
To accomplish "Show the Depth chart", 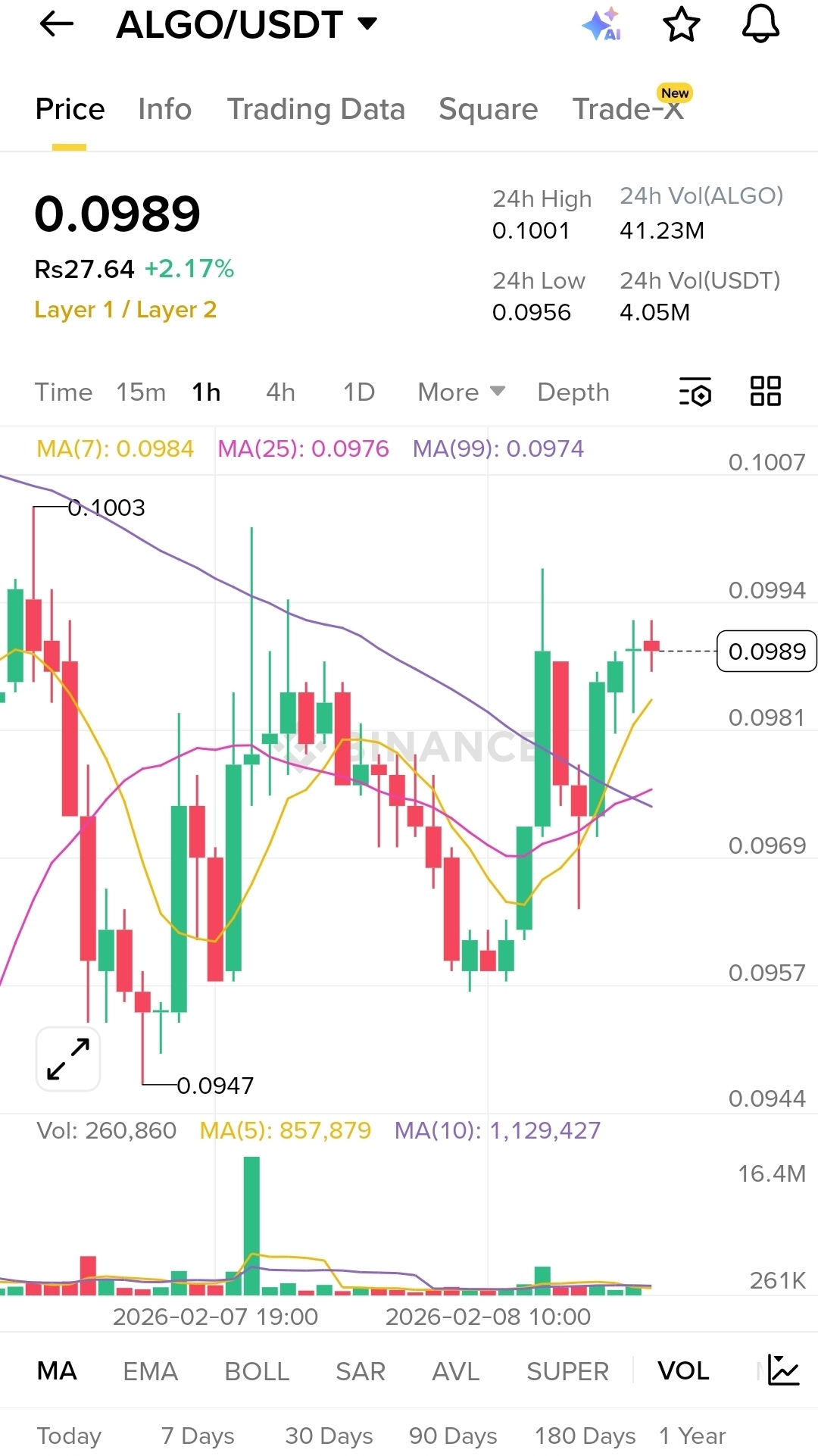I will click(x=573, y=392).
